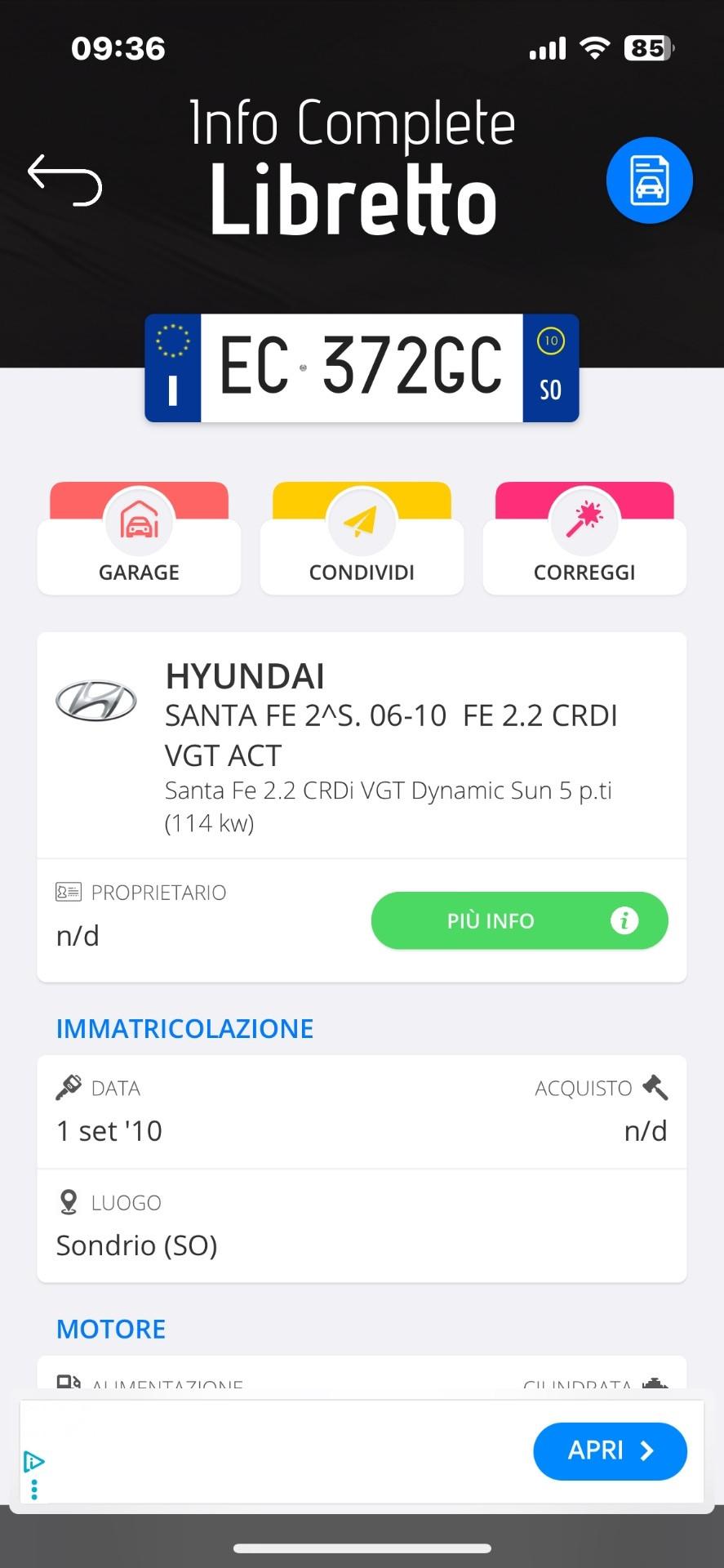
Task: Tap the Proprietario ID card icon
Action: pos(69,891)
